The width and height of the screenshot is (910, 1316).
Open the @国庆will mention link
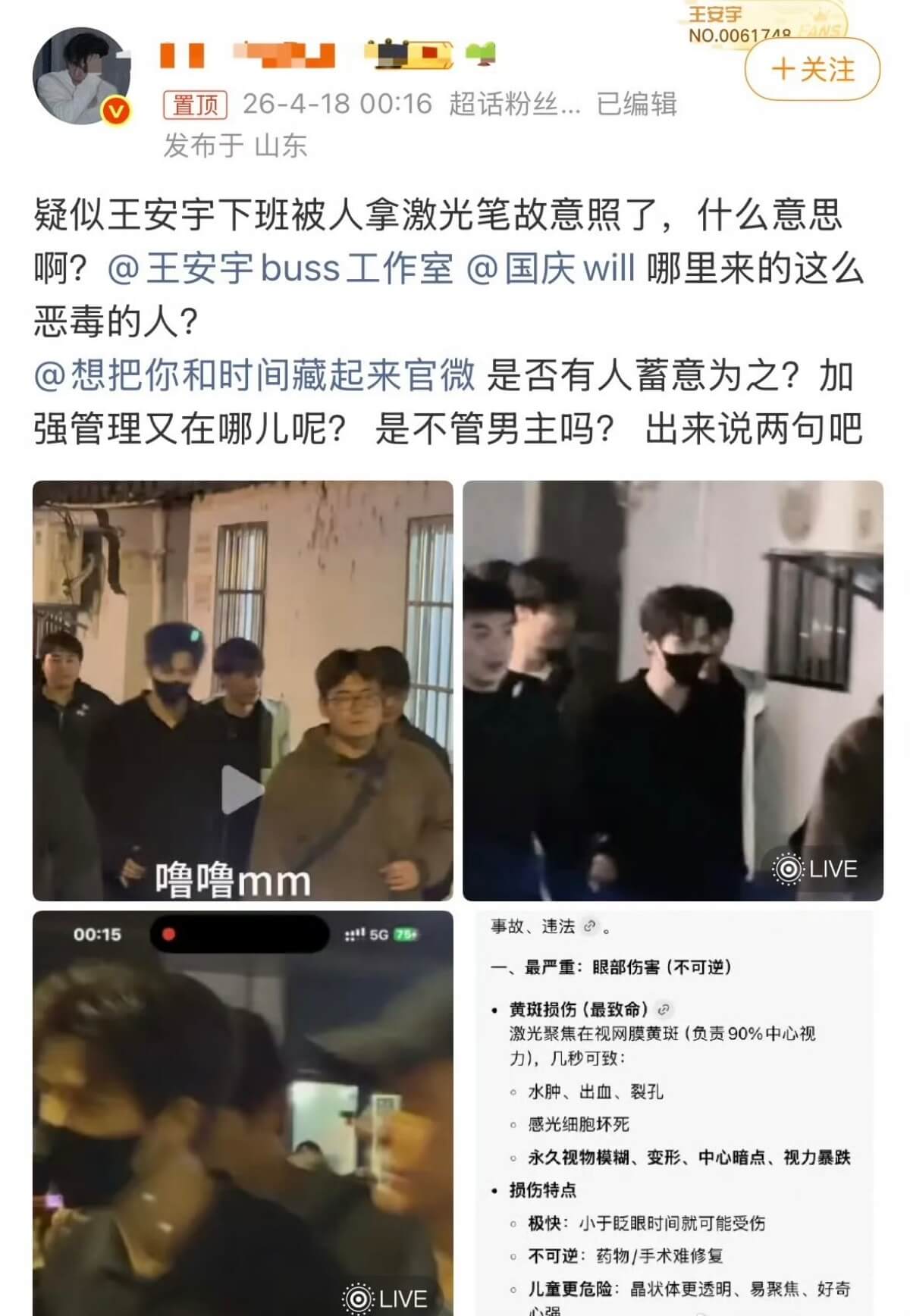[551, 268]
